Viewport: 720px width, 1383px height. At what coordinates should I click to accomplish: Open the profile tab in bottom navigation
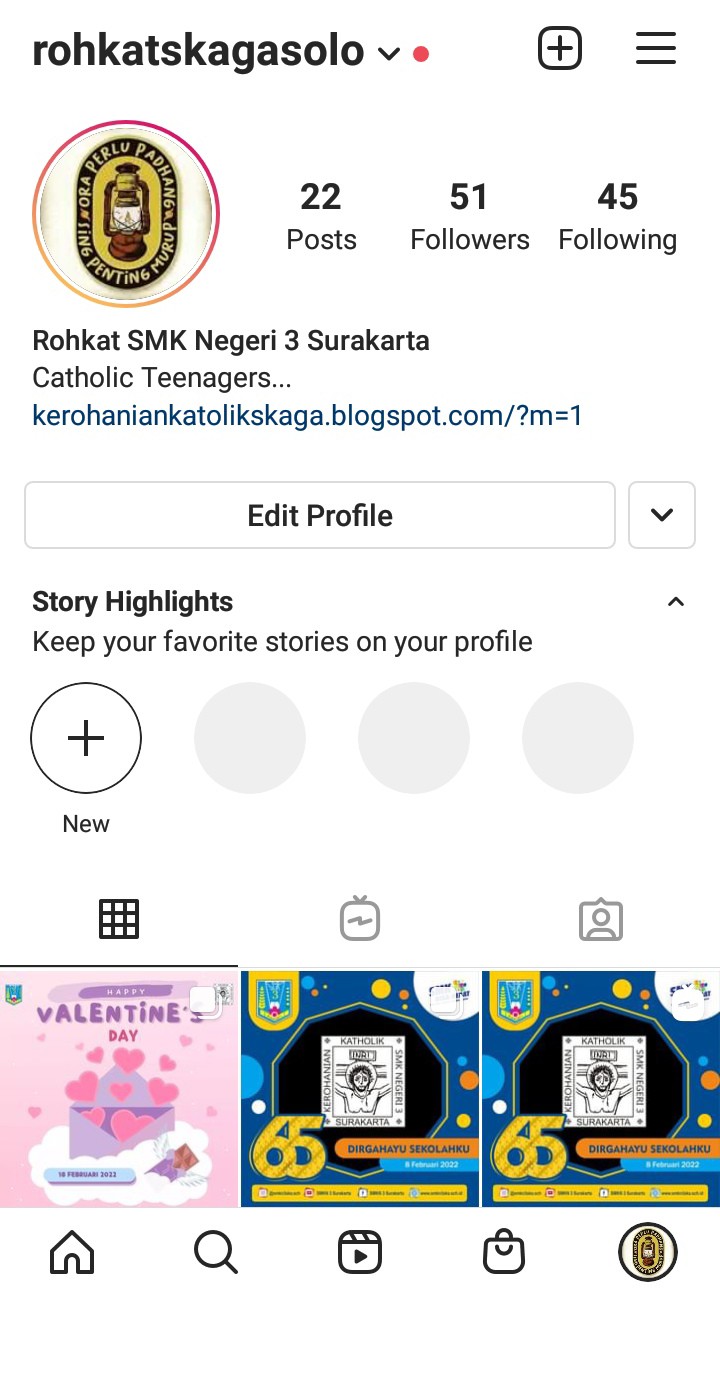pyautogui.click(x=648, y=1252)
